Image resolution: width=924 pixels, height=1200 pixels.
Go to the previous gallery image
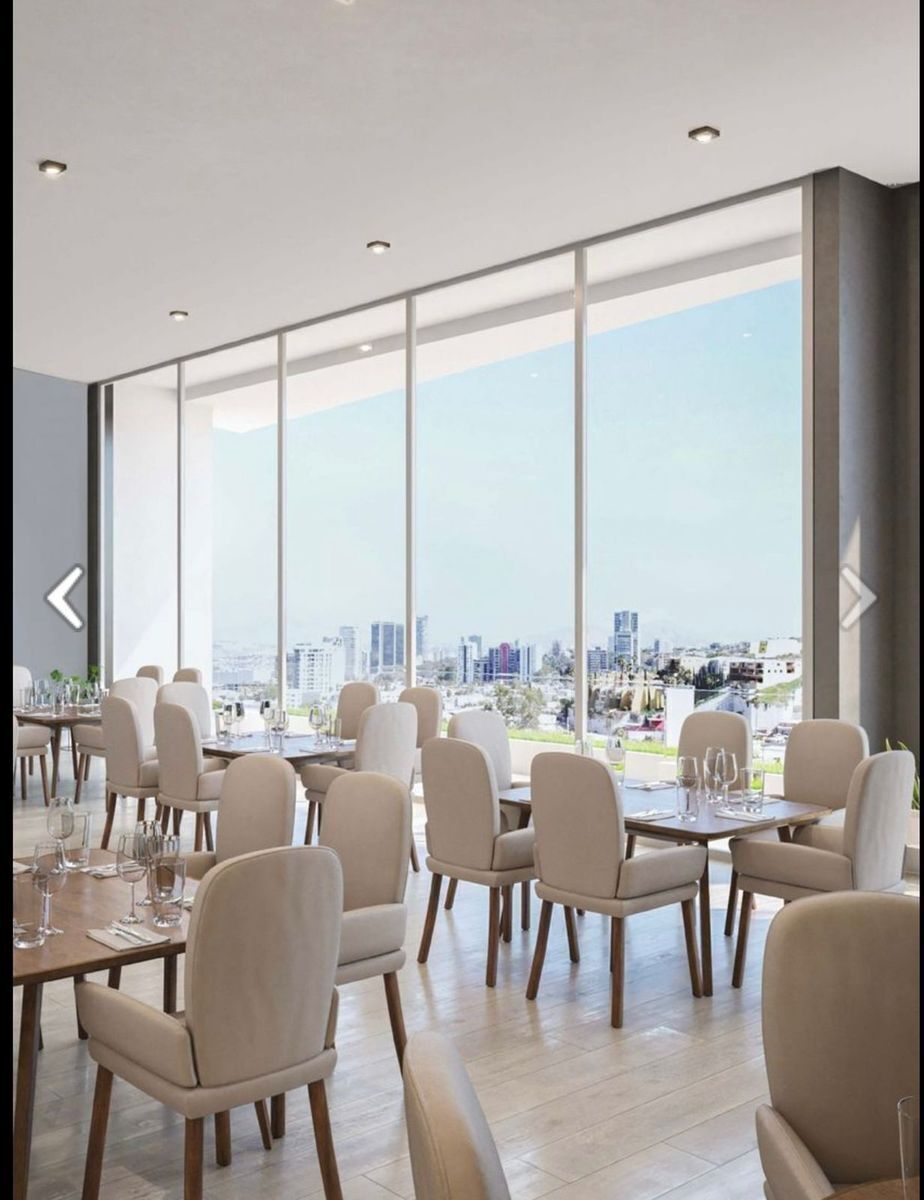click(x=65, y=597)
